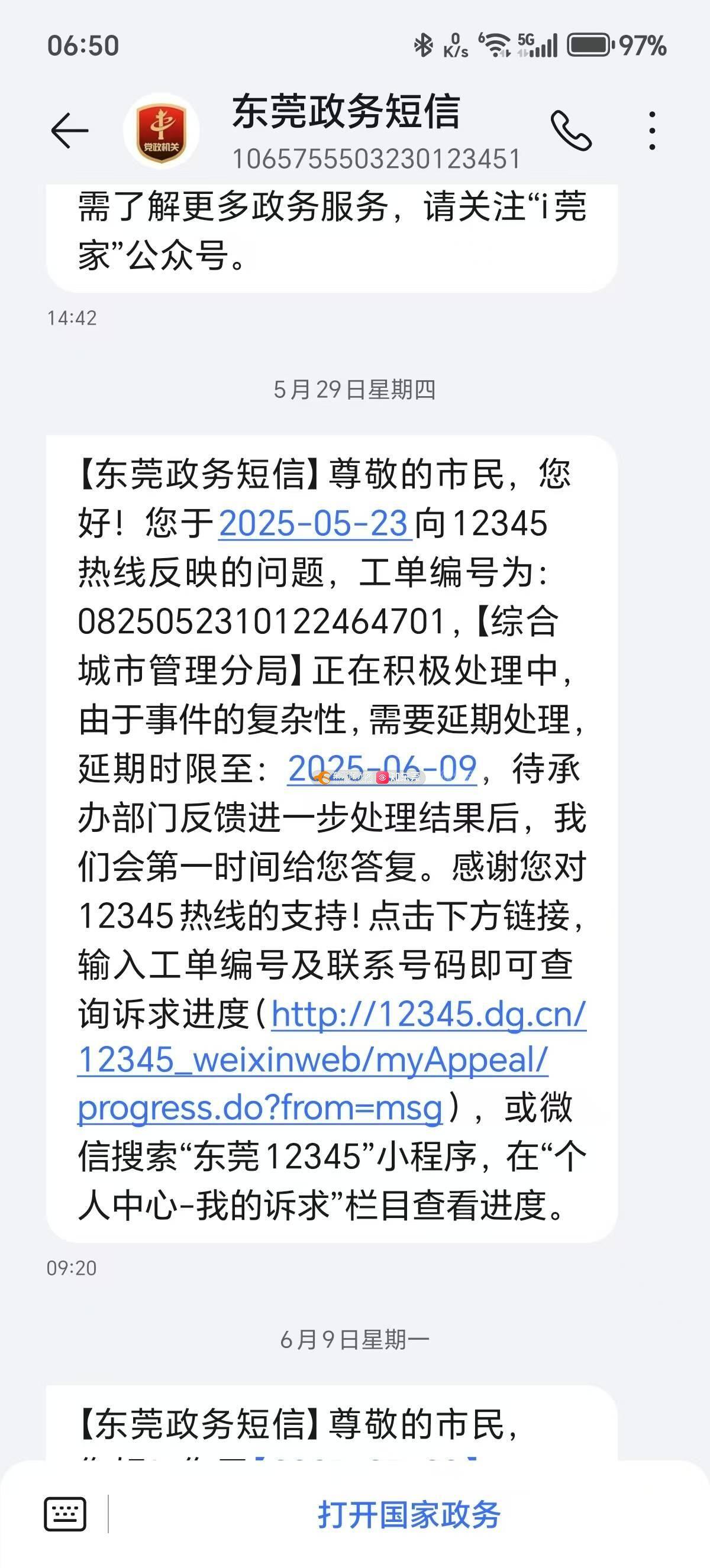Call the 东莞政务短信 sender

pos(570,130)
